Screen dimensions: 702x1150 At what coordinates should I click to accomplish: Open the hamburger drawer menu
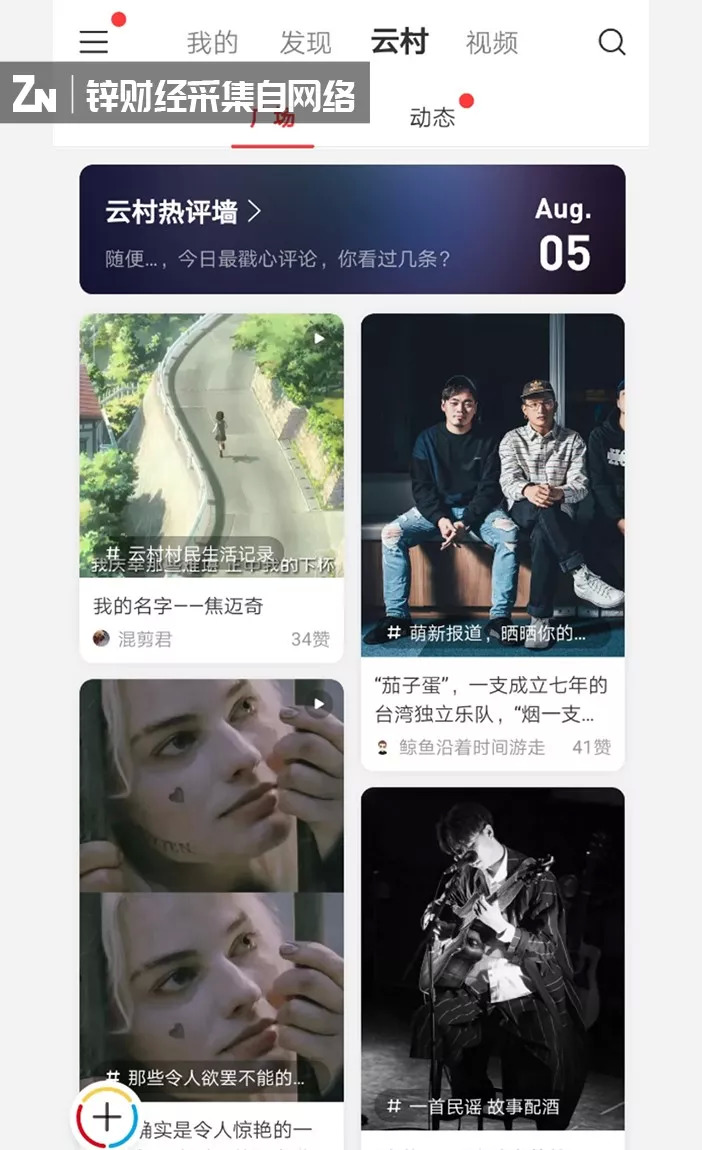[x=94, y=42]
